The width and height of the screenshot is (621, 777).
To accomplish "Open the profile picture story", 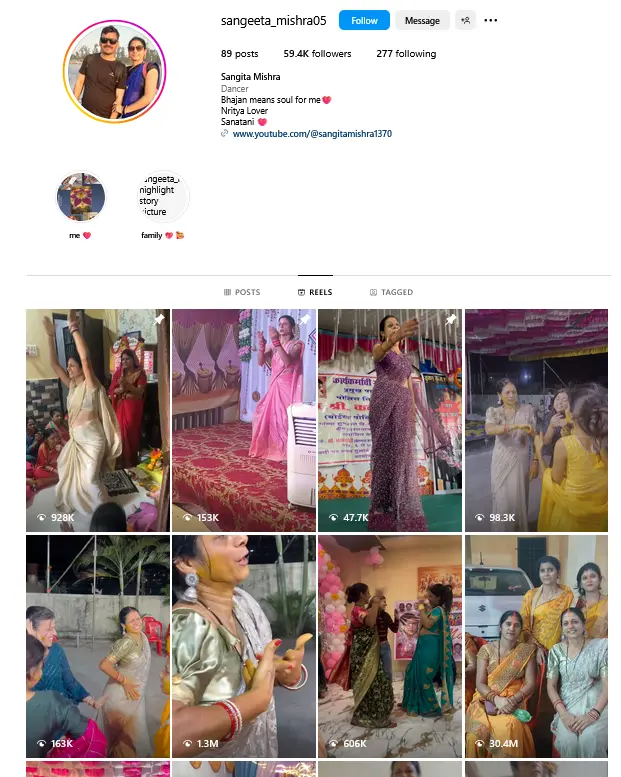I will click(115, 72).
